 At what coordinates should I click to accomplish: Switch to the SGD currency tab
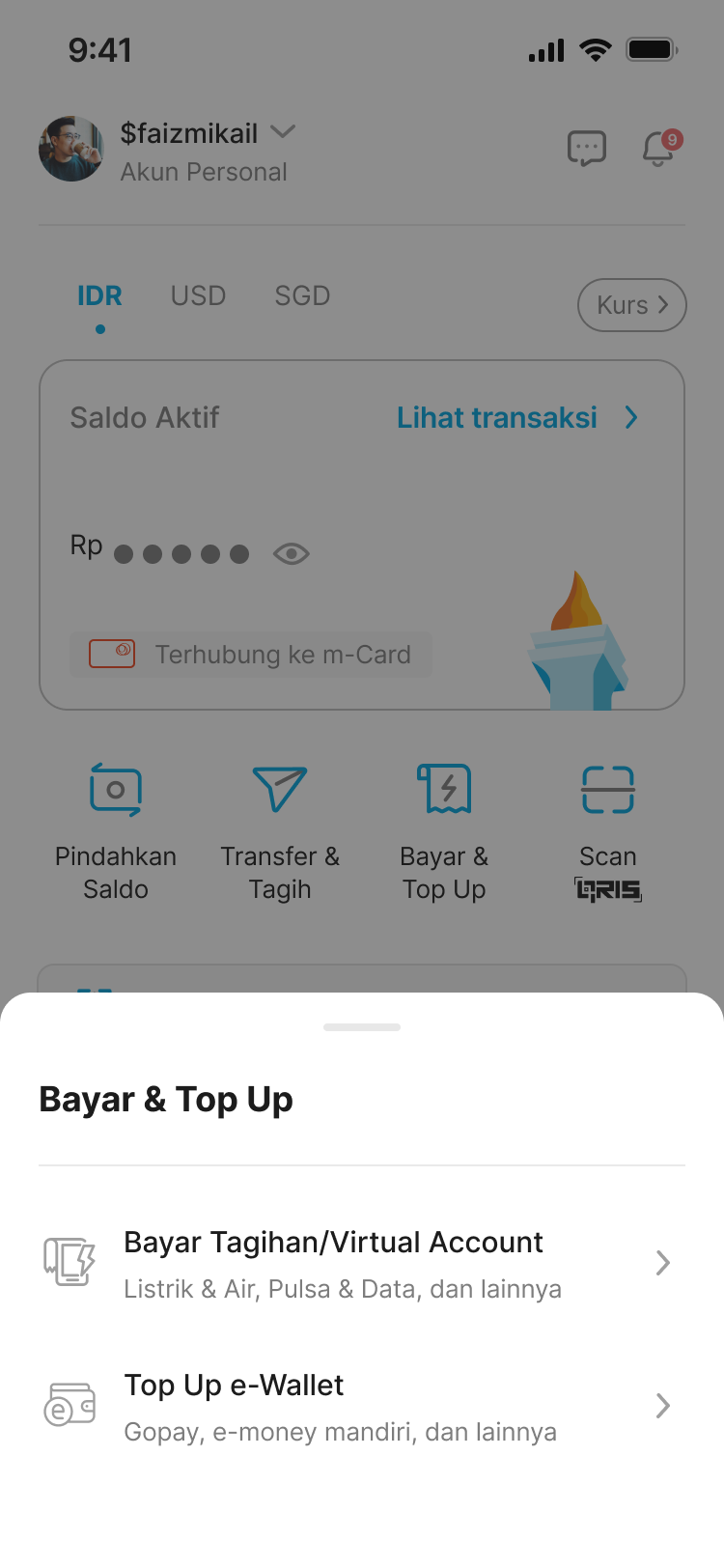[302, 295]
